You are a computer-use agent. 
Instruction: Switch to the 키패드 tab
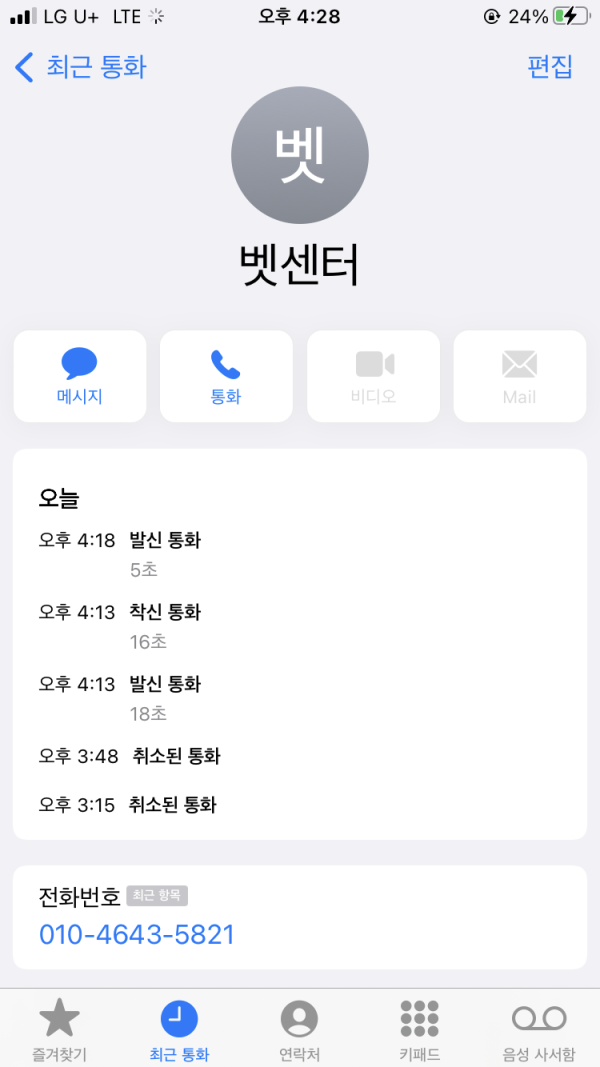pos(419,1030)
